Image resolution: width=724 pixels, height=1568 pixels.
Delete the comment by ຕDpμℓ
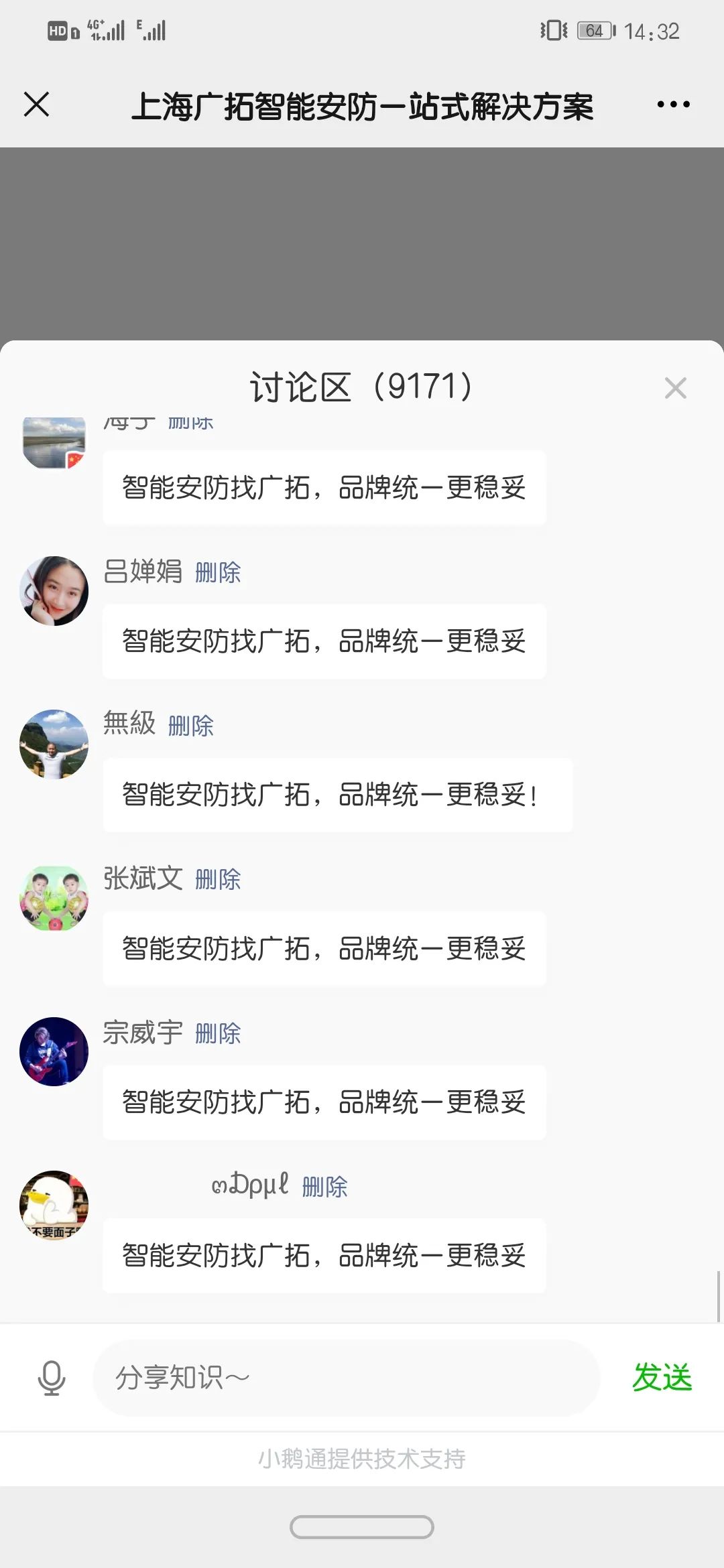[x=324, y=1187]
